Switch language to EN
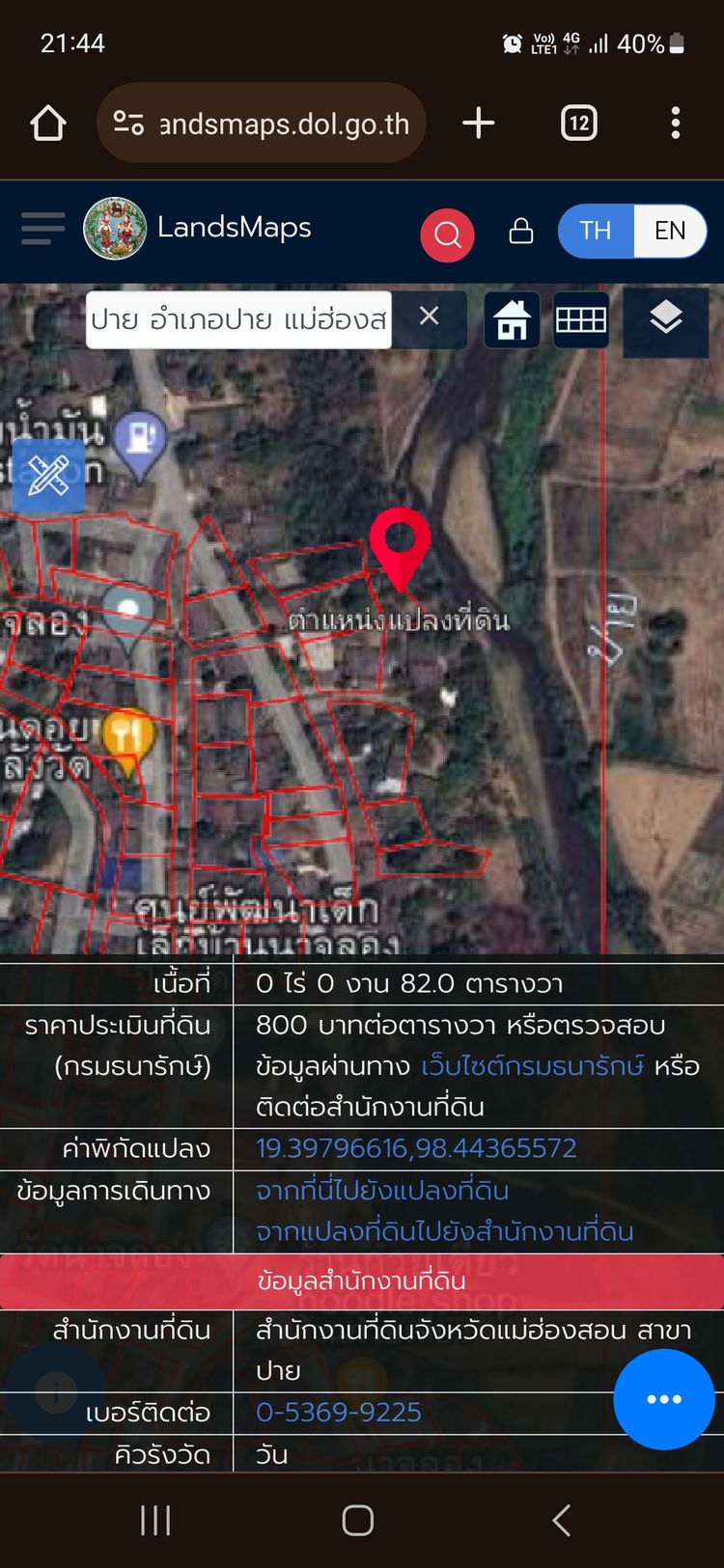 click(670, 231)
